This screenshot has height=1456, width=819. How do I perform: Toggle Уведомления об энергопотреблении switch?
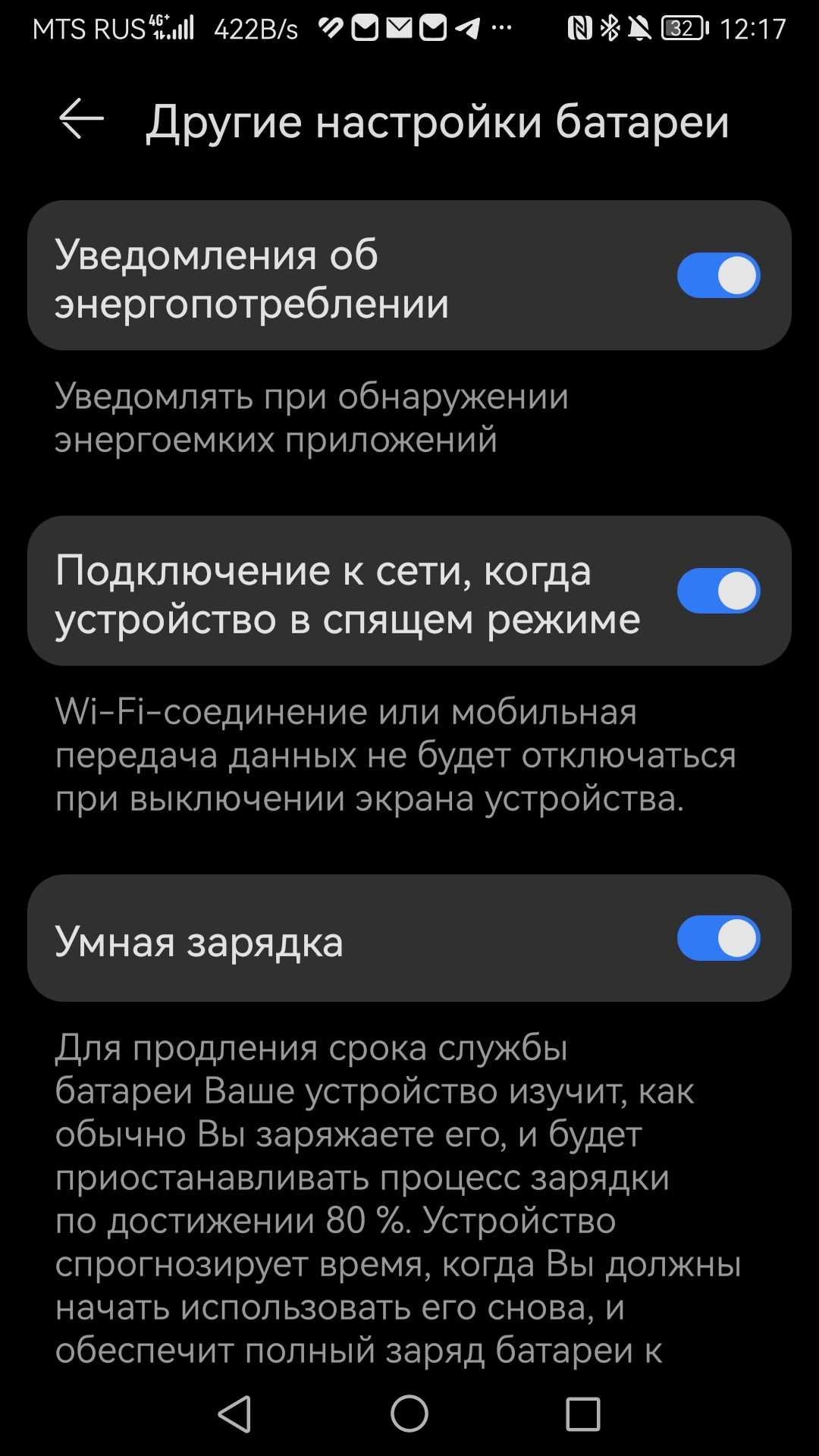point(717,275)
